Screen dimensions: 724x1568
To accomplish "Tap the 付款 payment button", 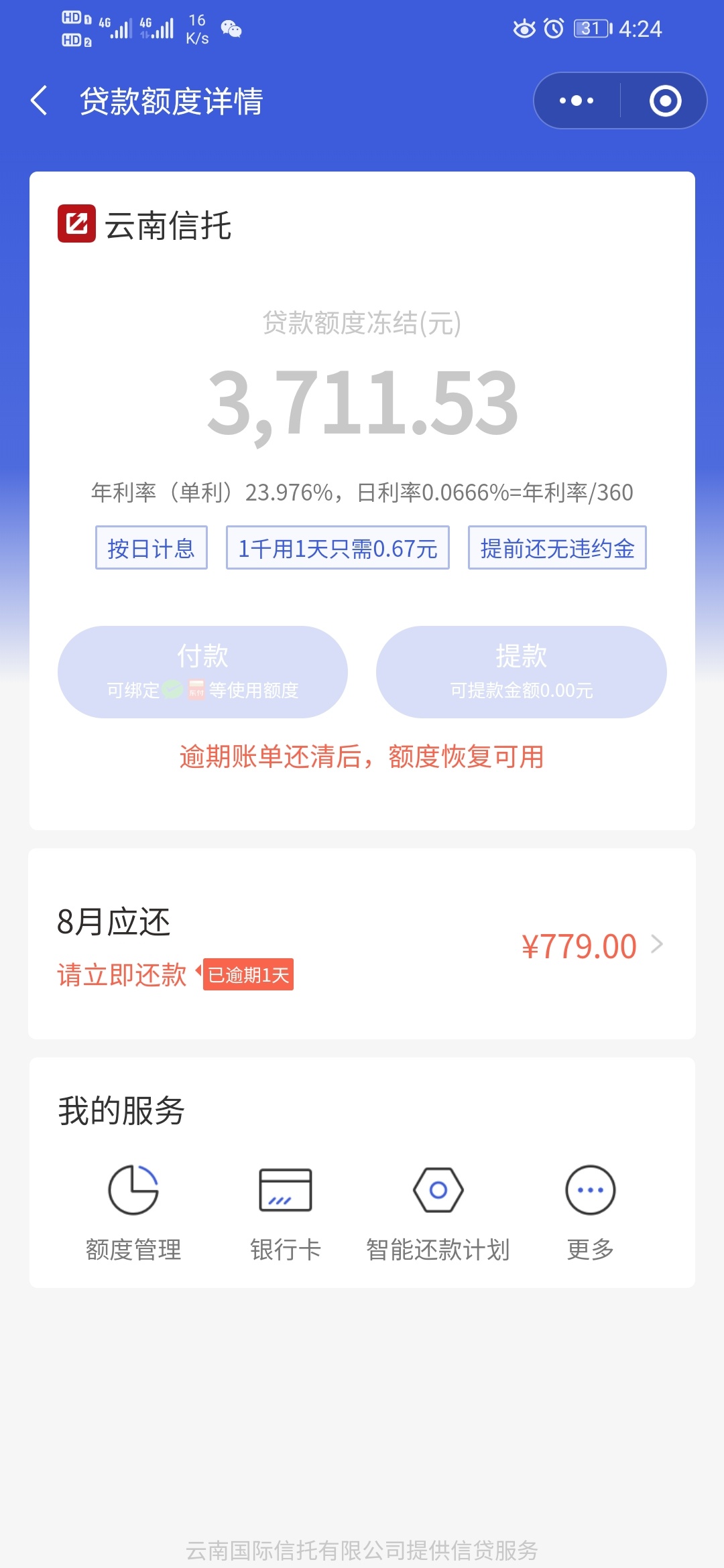I will point(202,671).
